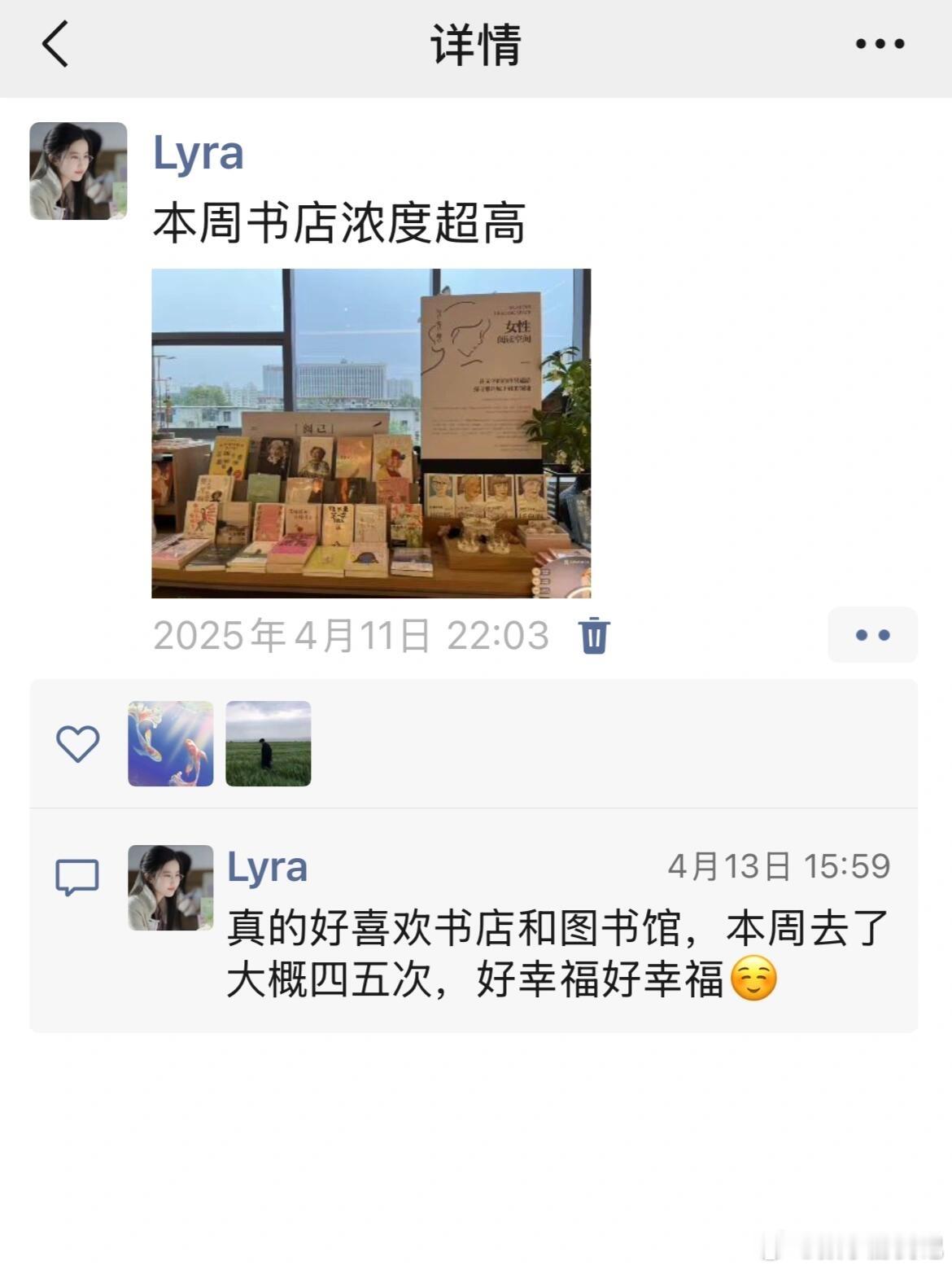
Task: Reply to the comment 真的好喜欢书店和图书馆
Action: tap(558, 953)
